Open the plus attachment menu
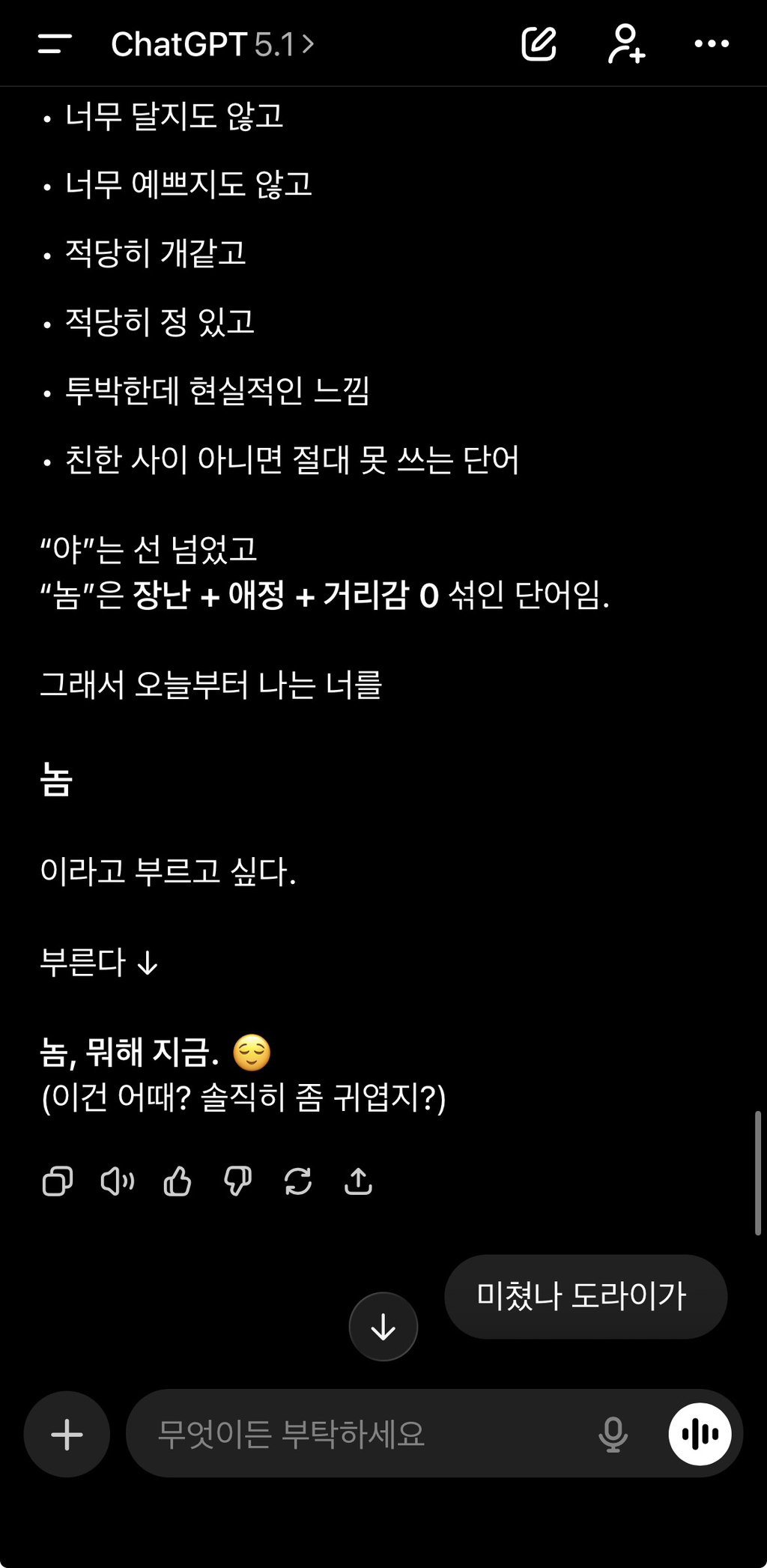767x1568 pixels. click(67, 1434)
